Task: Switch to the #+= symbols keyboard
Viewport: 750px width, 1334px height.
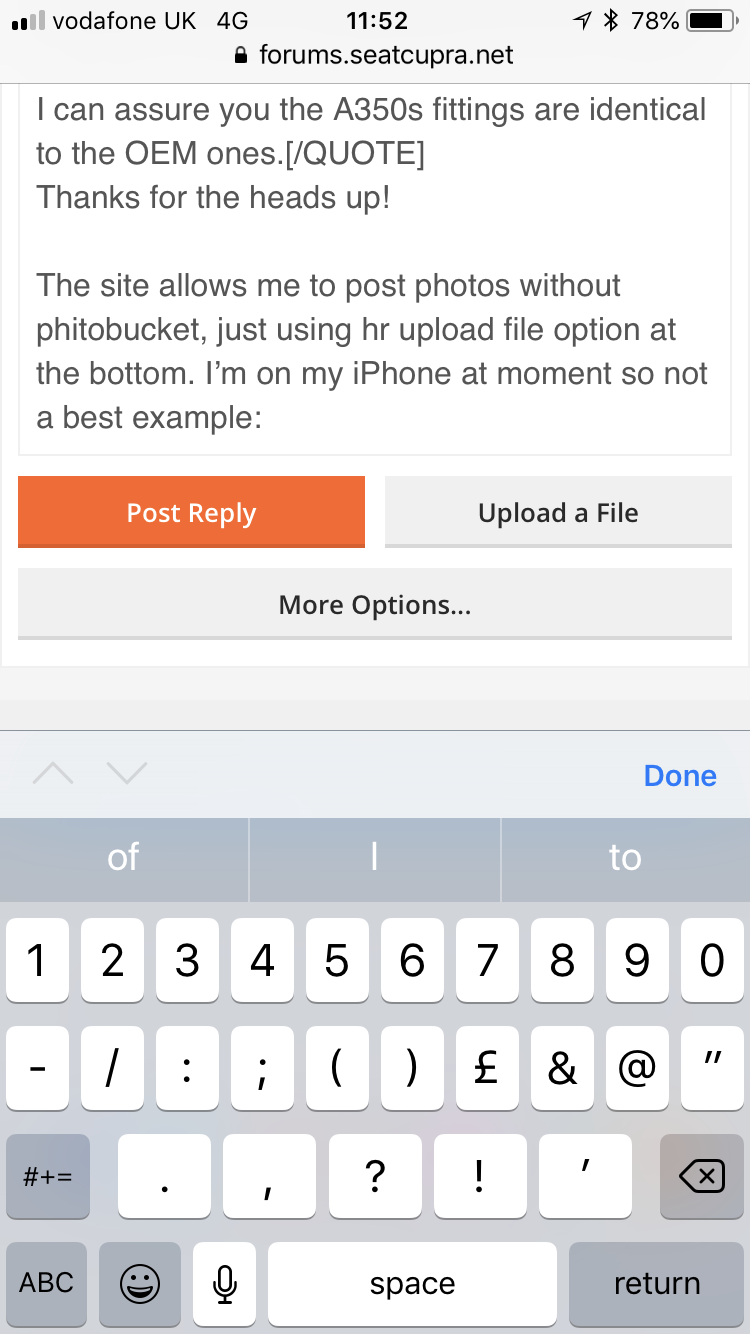Action: click(47, 1177)
